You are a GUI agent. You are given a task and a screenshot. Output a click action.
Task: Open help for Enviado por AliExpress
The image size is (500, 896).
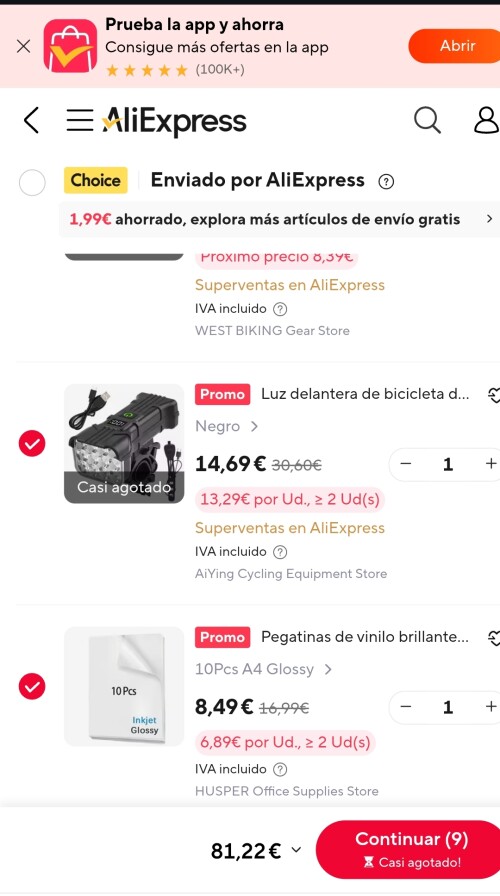[x=386, y=182]
